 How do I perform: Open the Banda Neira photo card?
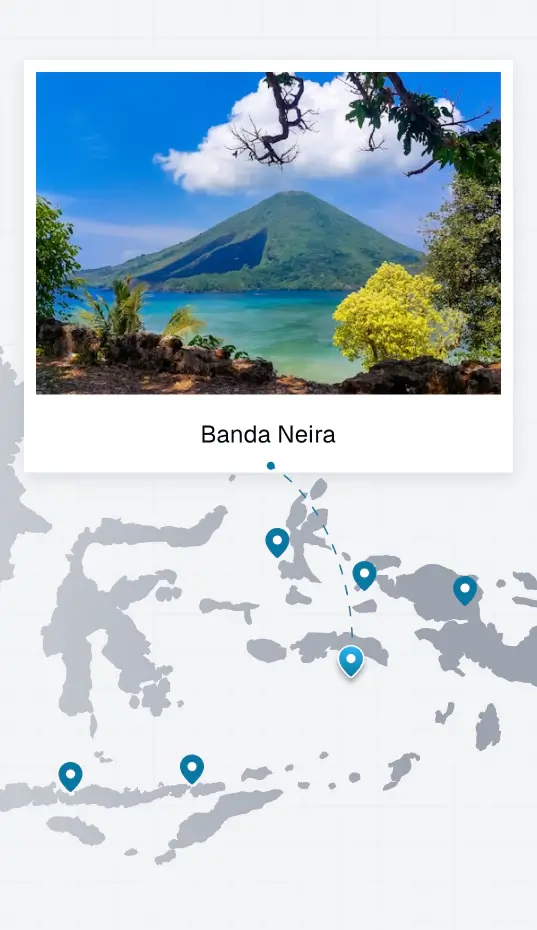click(x=268, y=266)
